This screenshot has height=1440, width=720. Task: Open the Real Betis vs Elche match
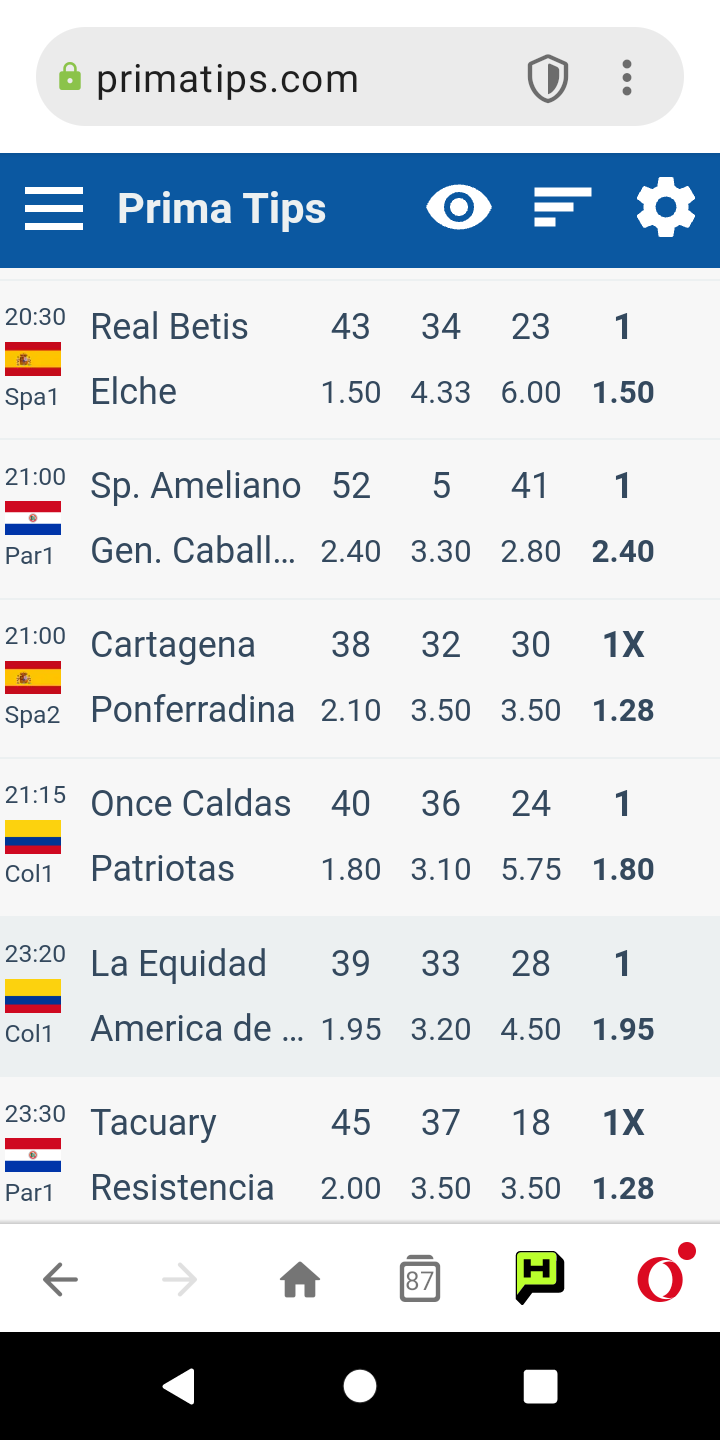tap(360, 360)
